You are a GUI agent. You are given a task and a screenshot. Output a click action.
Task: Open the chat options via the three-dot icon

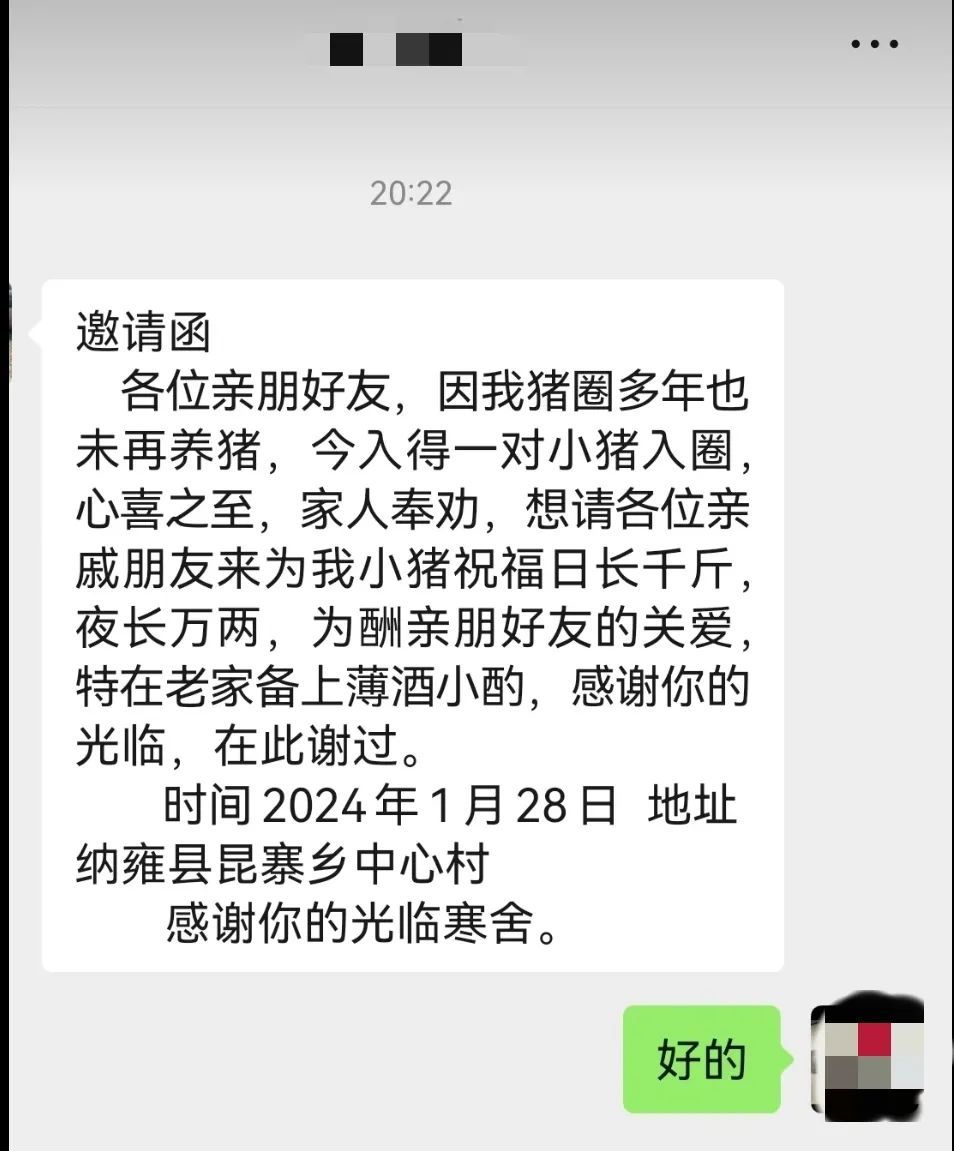tap(872, 42)
